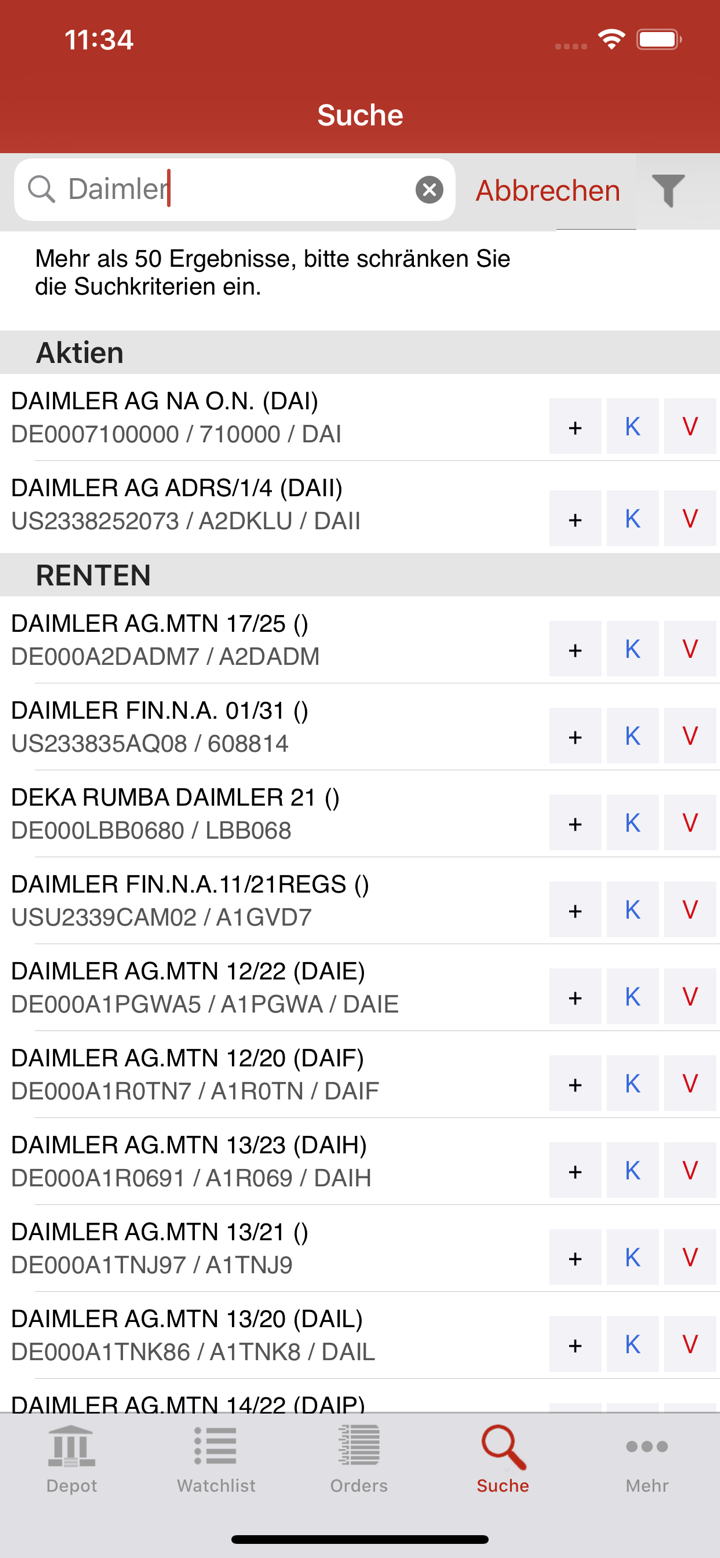Click the magnifier icon in the search bar

click(41, 189)
